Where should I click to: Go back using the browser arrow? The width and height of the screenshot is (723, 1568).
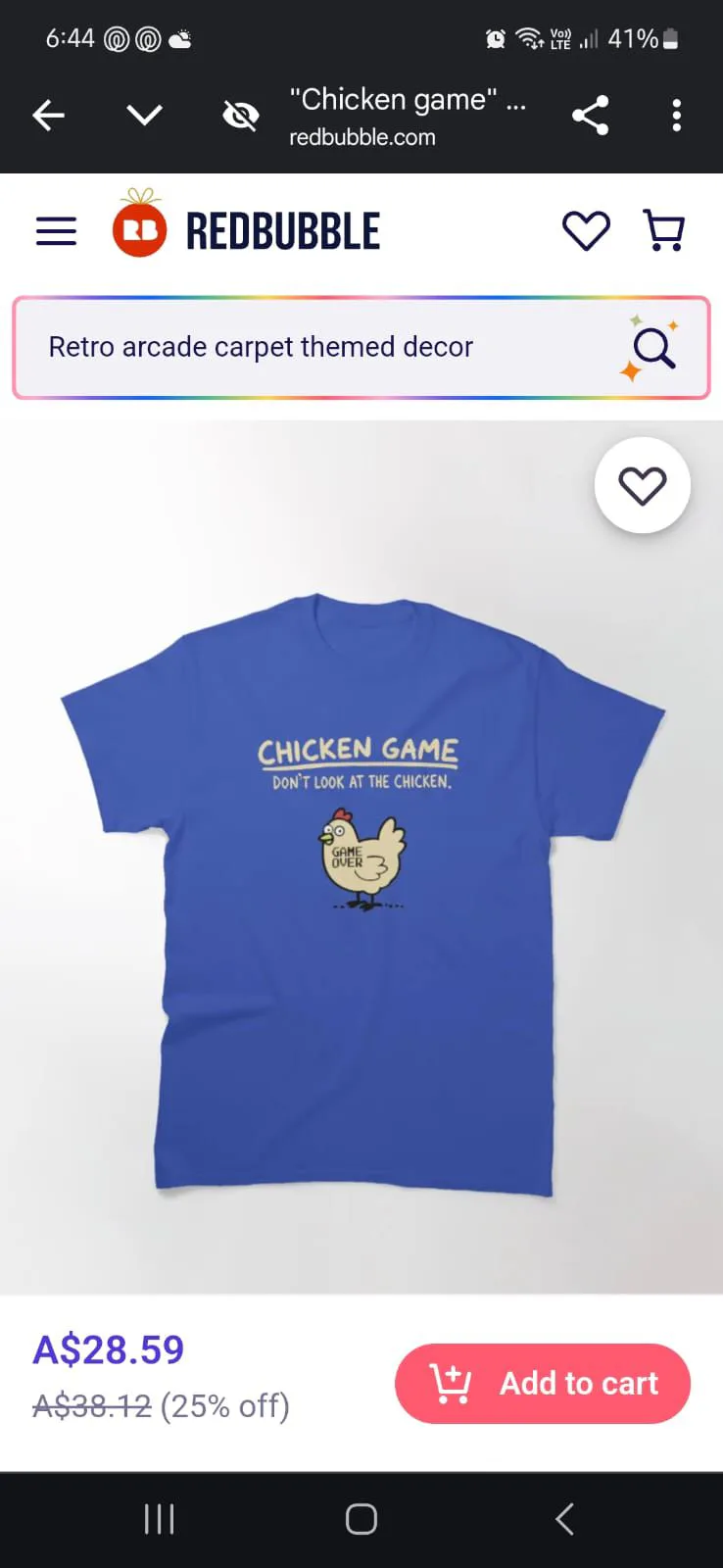(x=48, y=116)
